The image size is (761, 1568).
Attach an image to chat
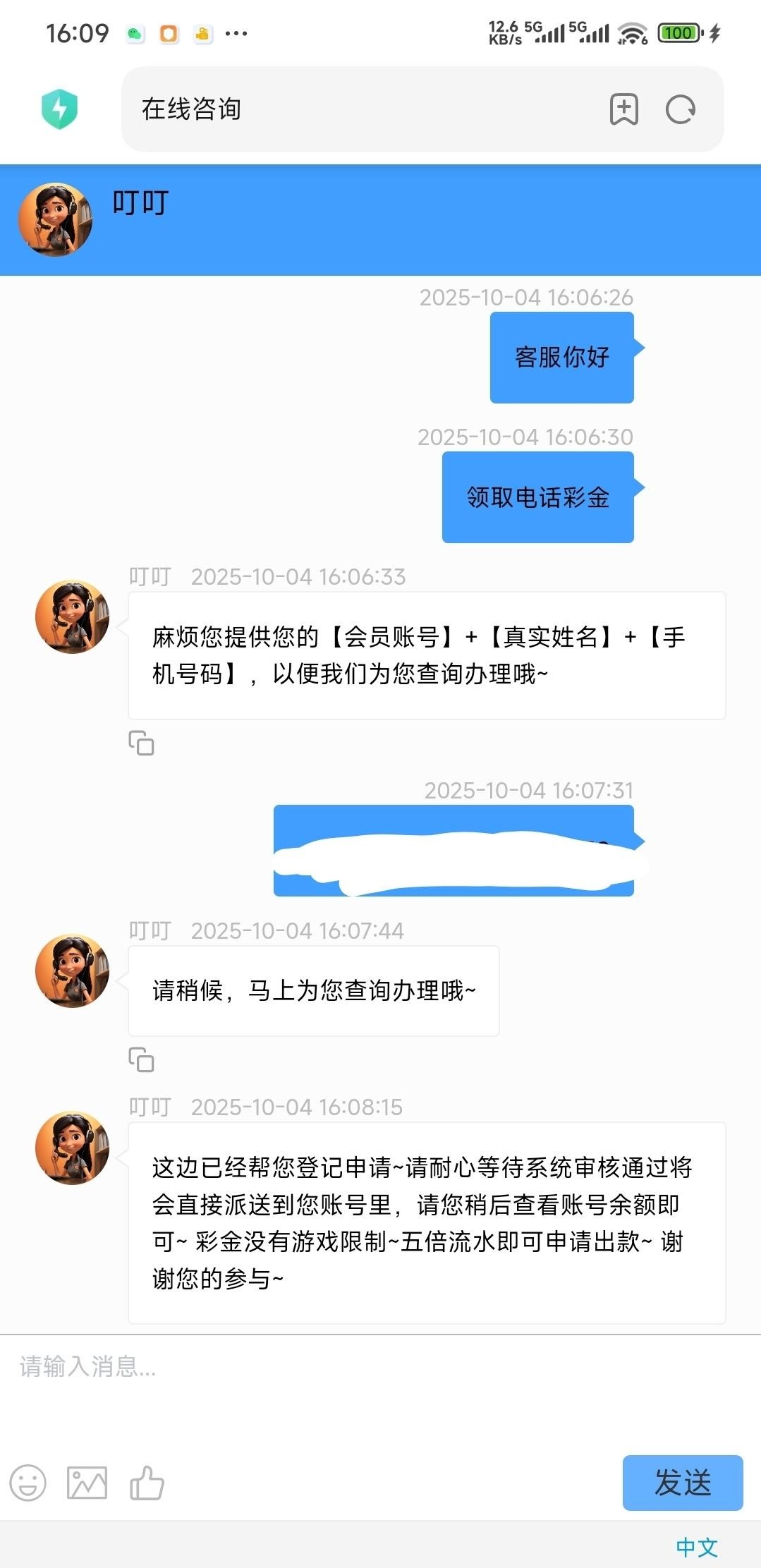coord(87,1483)
